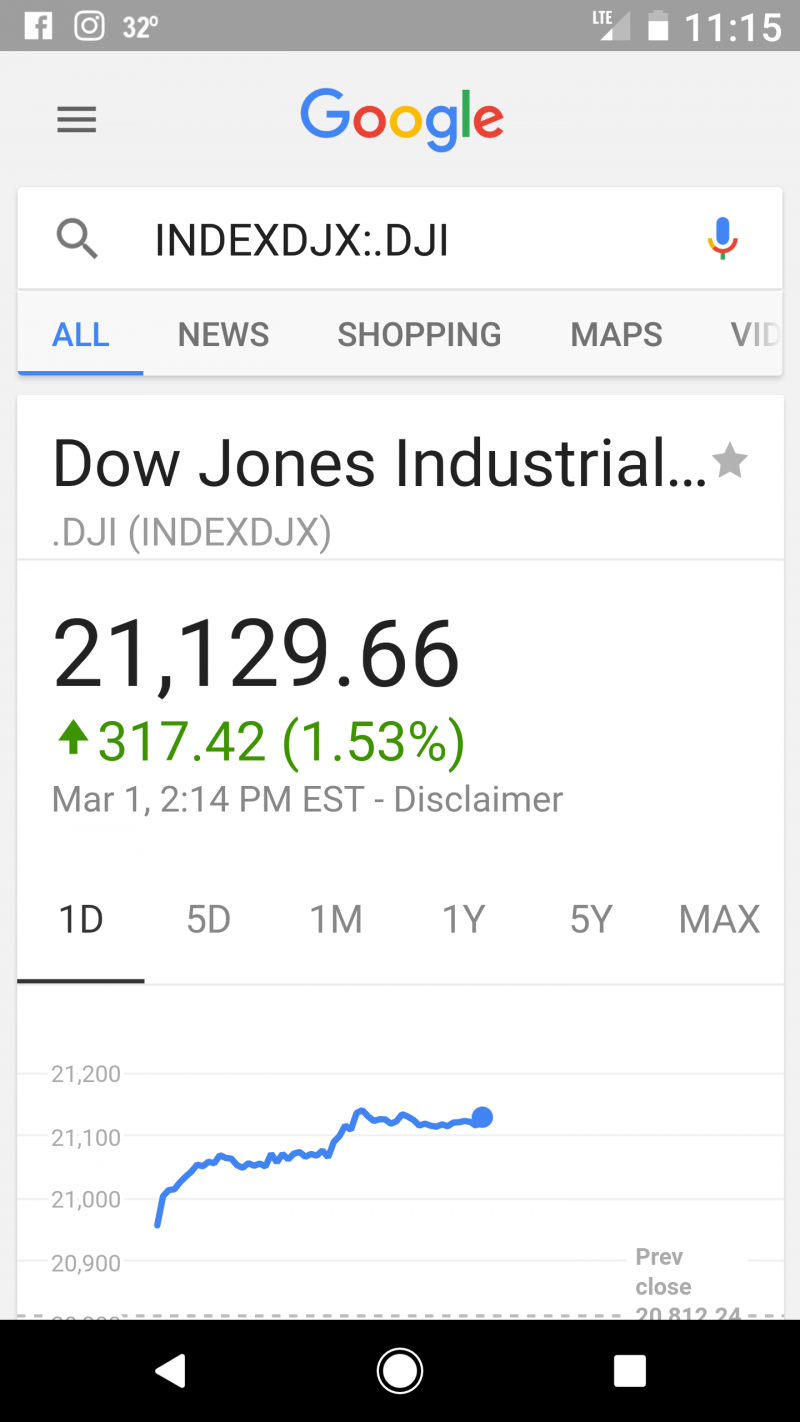The height and width of the screenshot is (1422, 800).
Task: Switch to the Shopping tab
Action: click(419, 334)
